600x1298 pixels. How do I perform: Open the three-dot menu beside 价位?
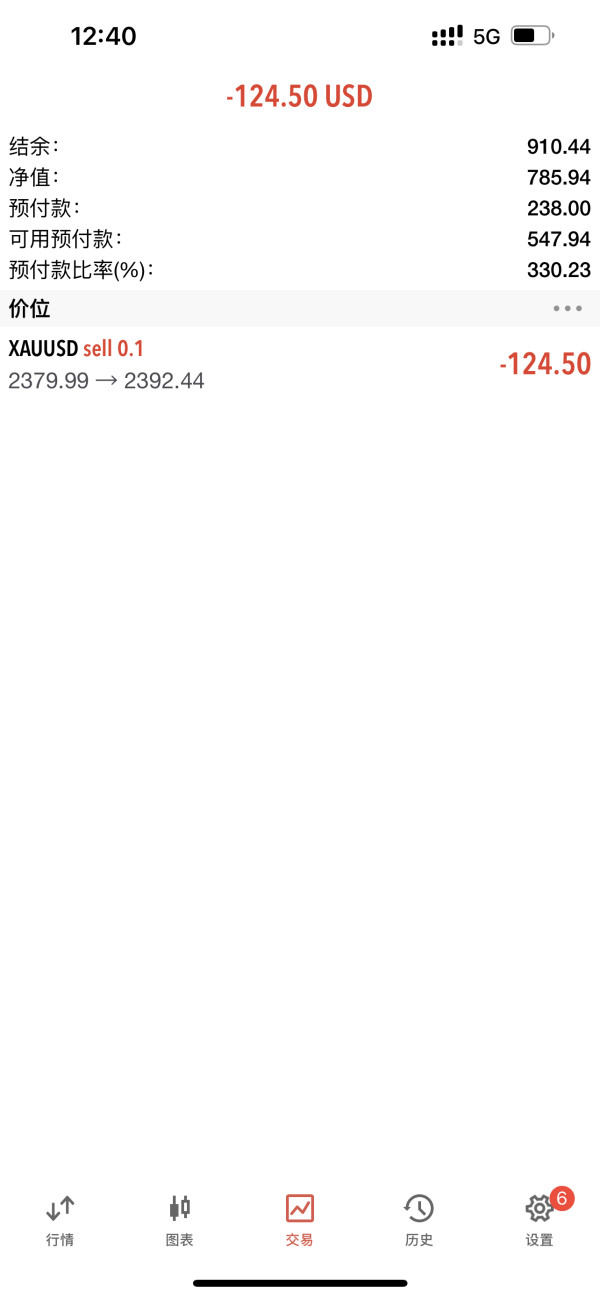pyautogui.click(x=567, y=308)
